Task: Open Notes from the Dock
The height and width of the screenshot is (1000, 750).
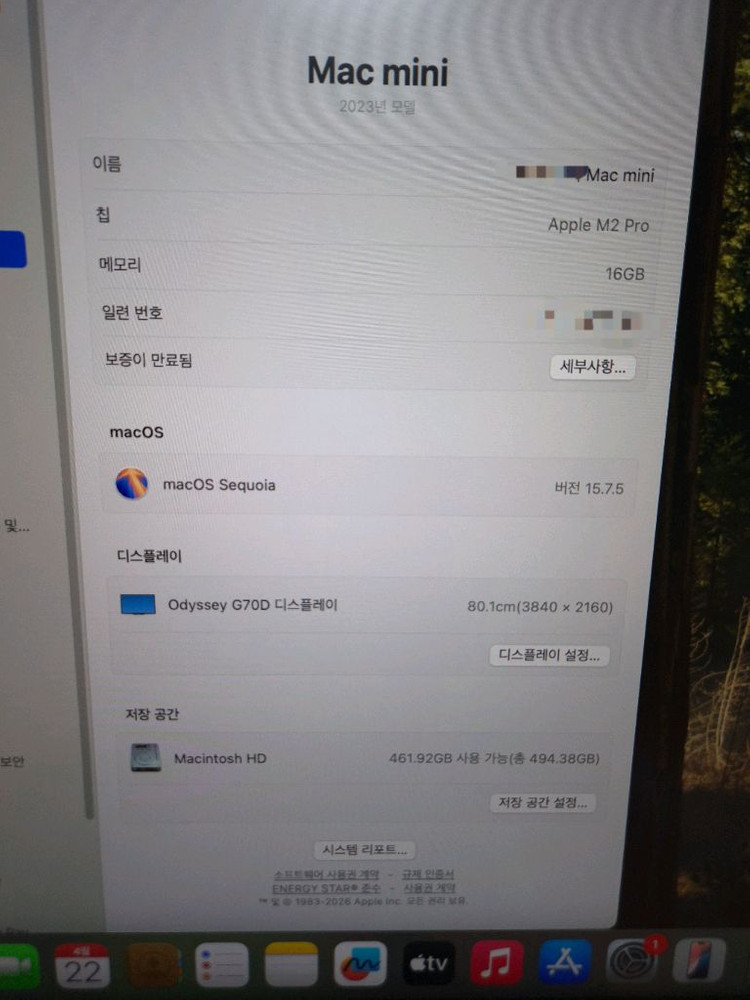Action: (x=292, y=963)
